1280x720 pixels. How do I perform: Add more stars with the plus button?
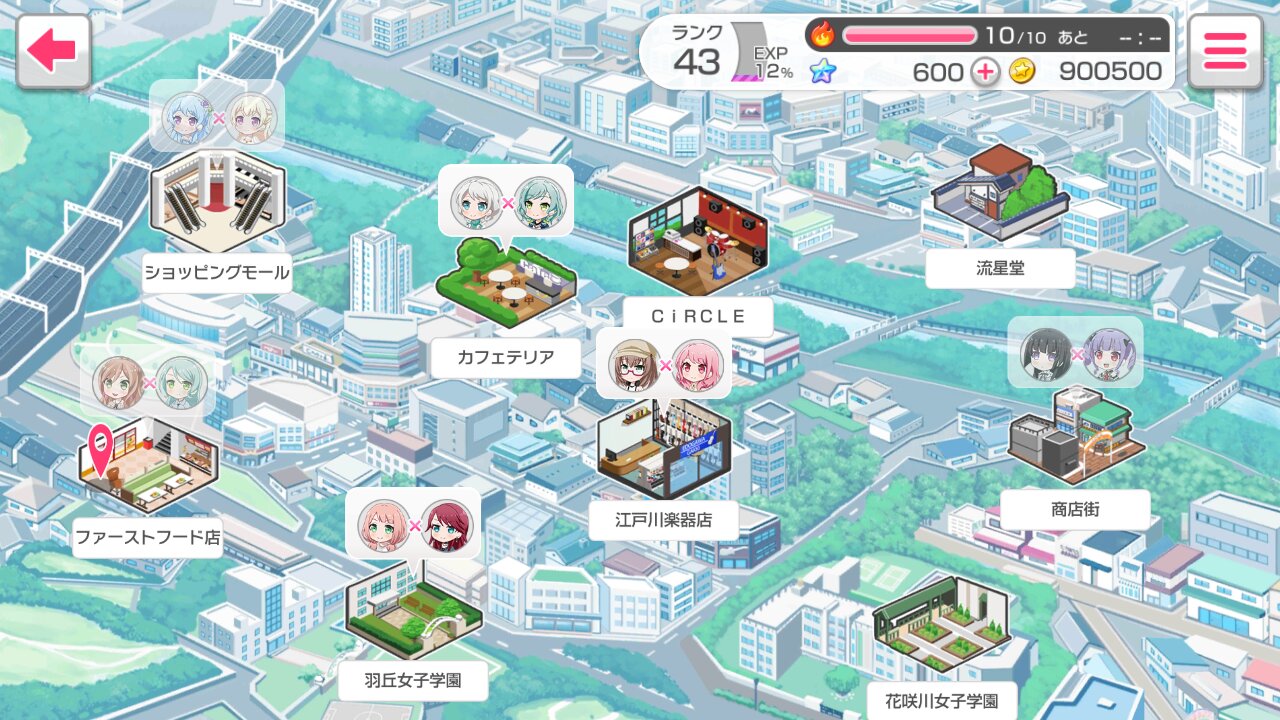click(x=985, y=71)
